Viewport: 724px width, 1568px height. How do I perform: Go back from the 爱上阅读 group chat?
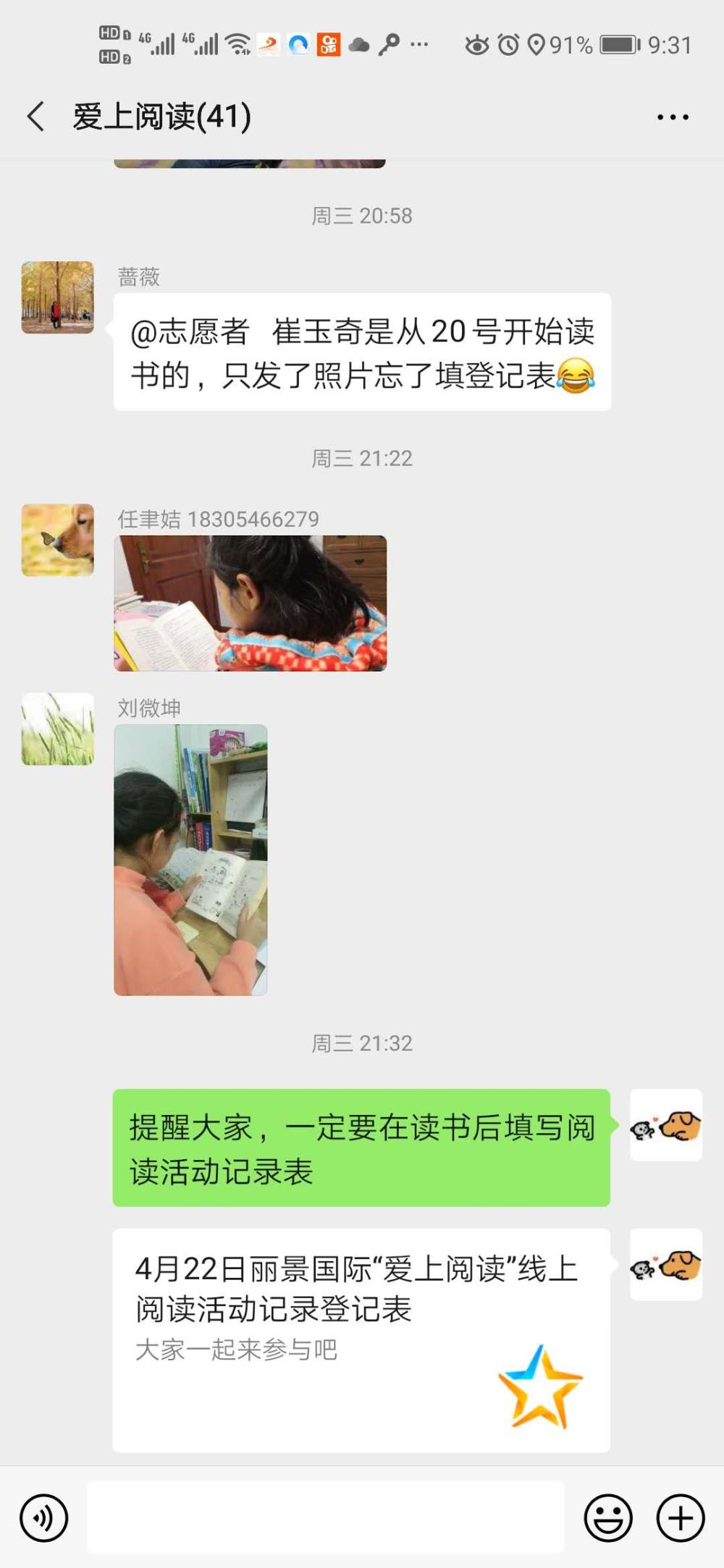click(35, 116)
